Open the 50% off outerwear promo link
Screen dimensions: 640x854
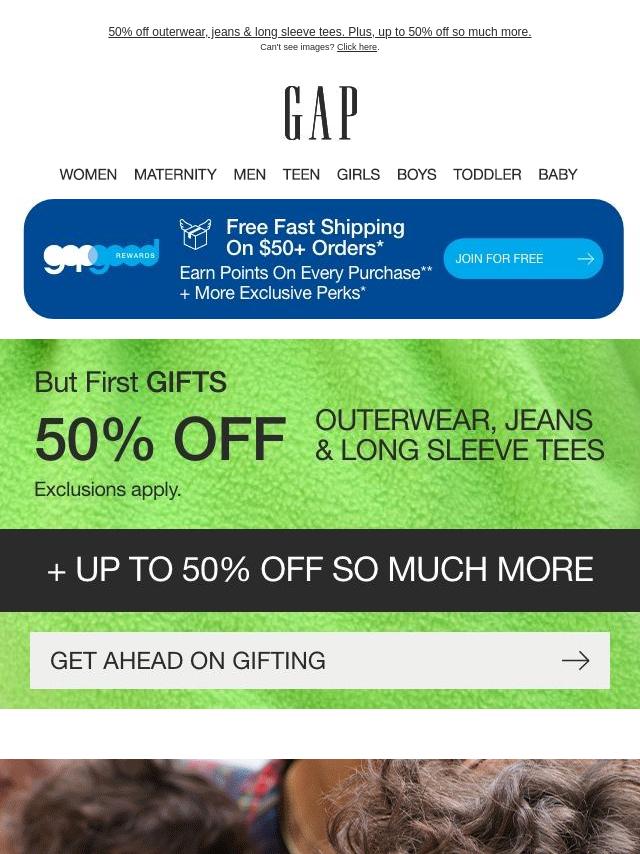(319, 32)
